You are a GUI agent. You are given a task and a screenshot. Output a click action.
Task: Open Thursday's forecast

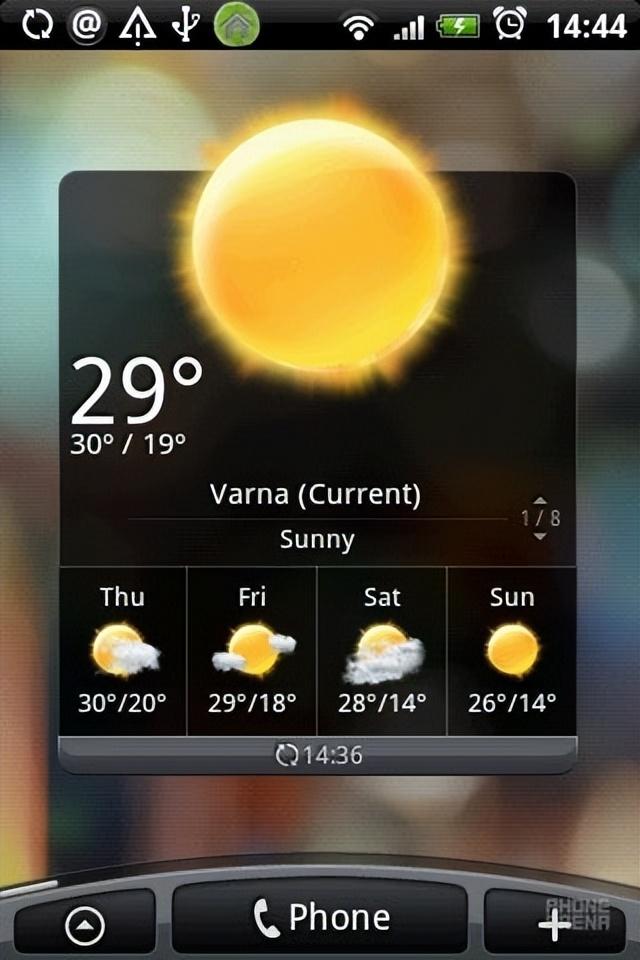tap(122, 650)
